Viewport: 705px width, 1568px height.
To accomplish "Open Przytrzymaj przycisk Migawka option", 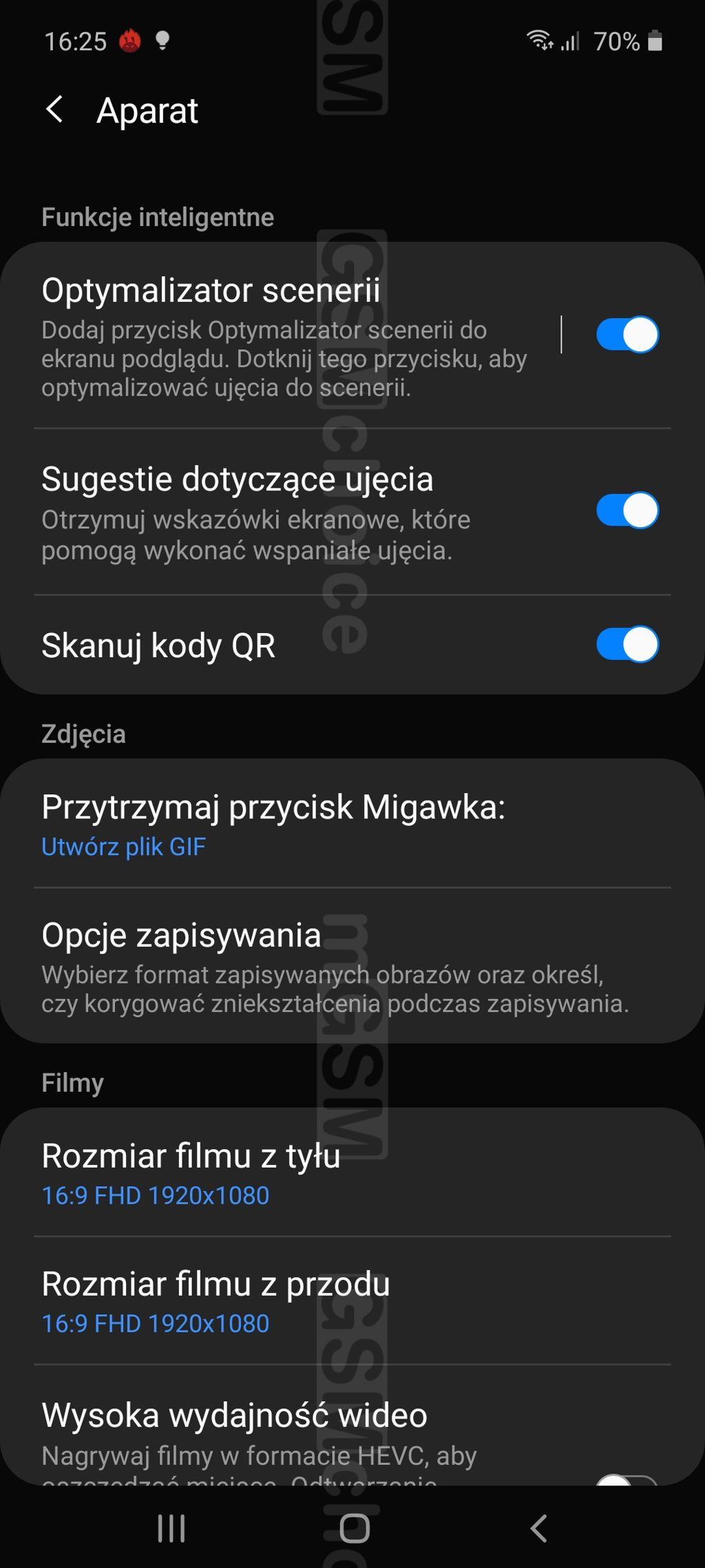I will pyautogui.click(x=352, y=824).
